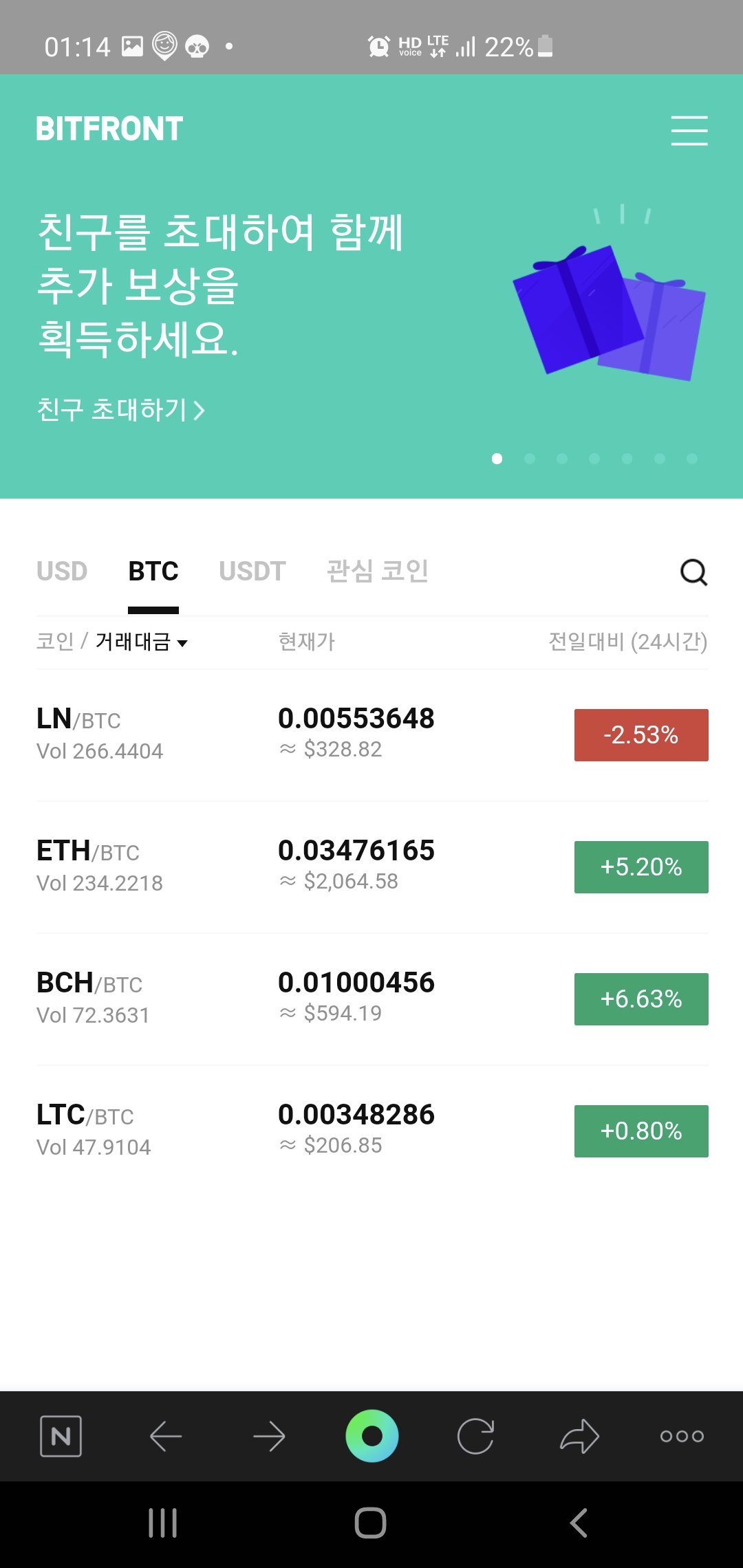Switch to the USD tab

point(62,571)
